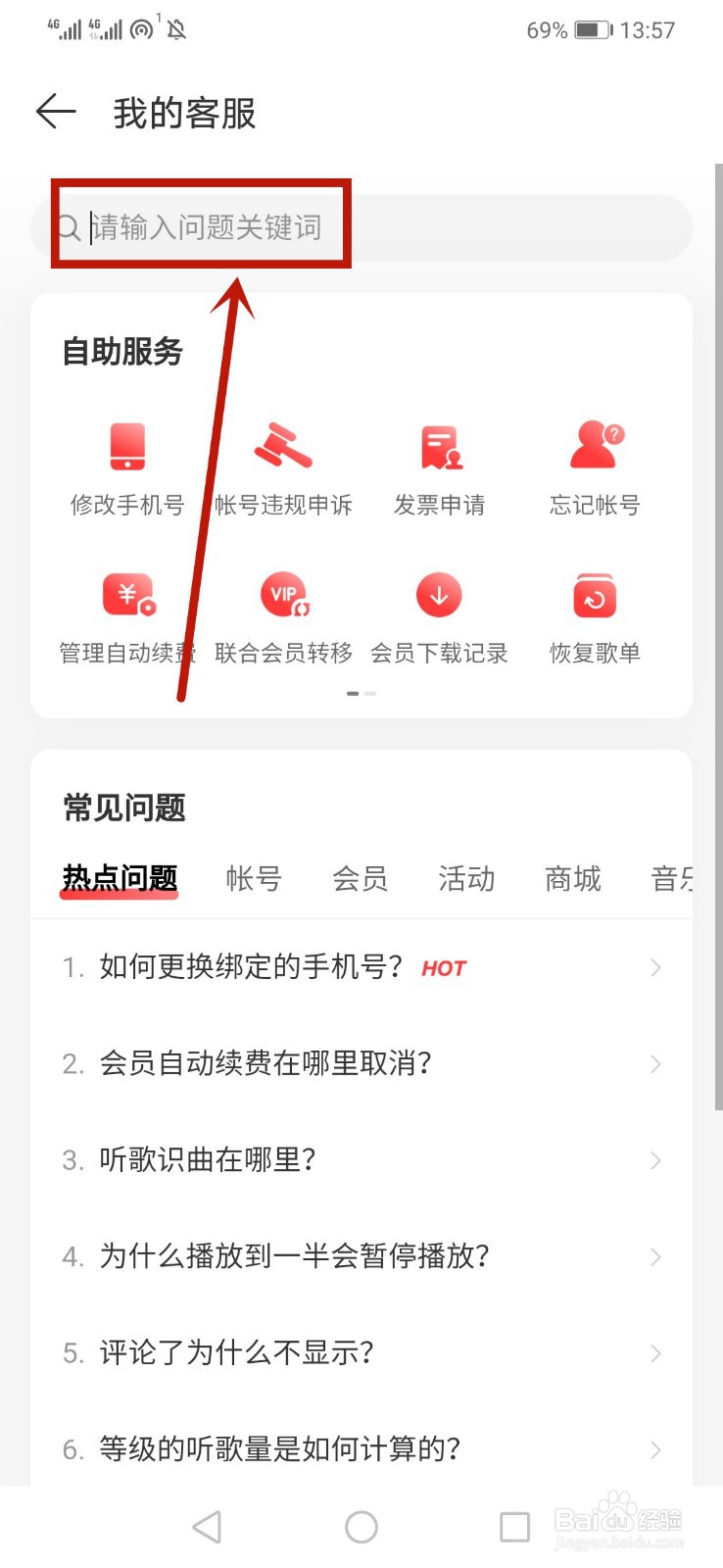Screen dimensions: 723x1568
Task: Tap the 恢复歌单 restore playlist icon
Action: tap(594, 608)
